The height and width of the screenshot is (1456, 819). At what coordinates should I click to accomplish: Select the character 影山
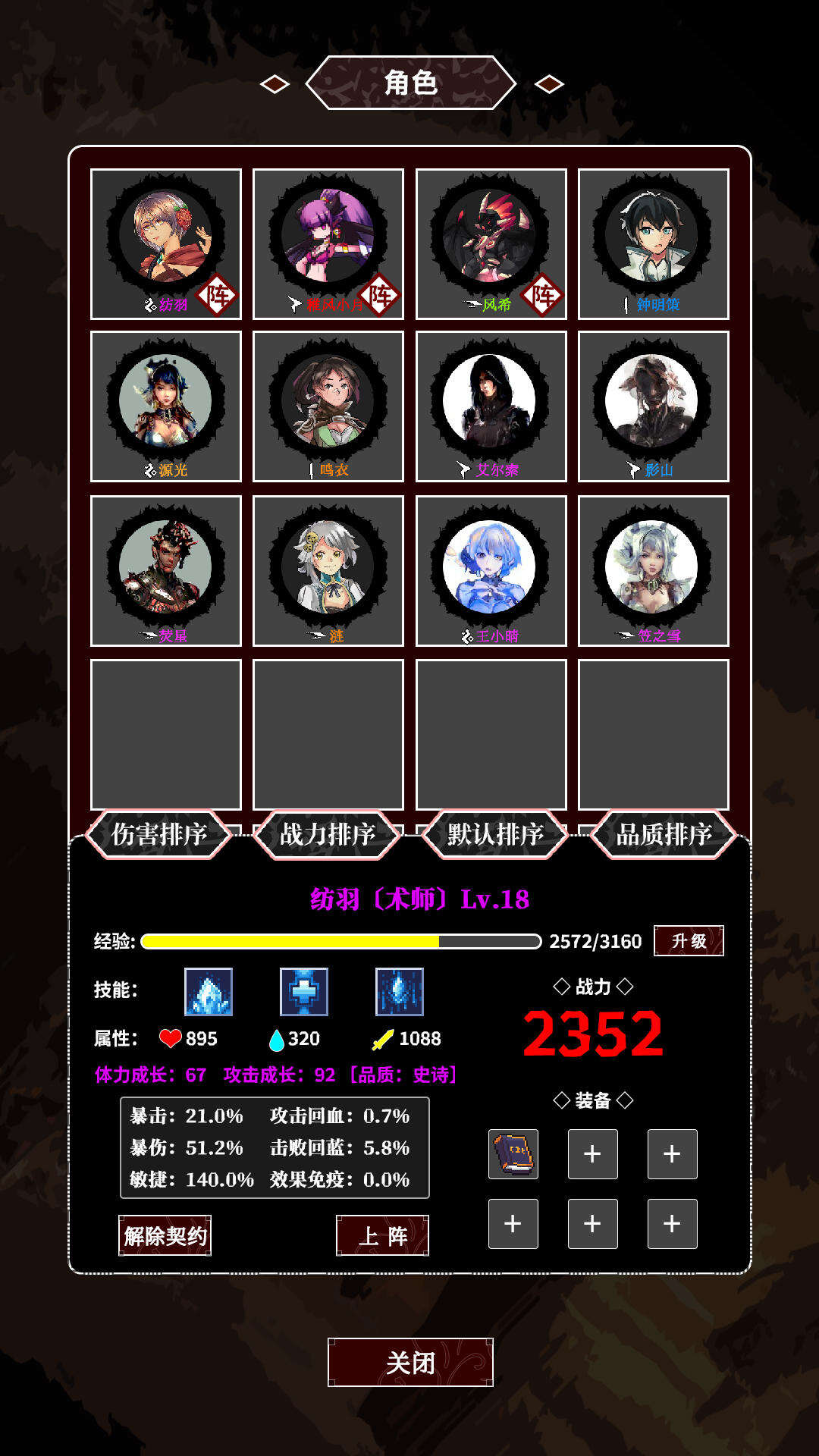[x=653, y=406]
